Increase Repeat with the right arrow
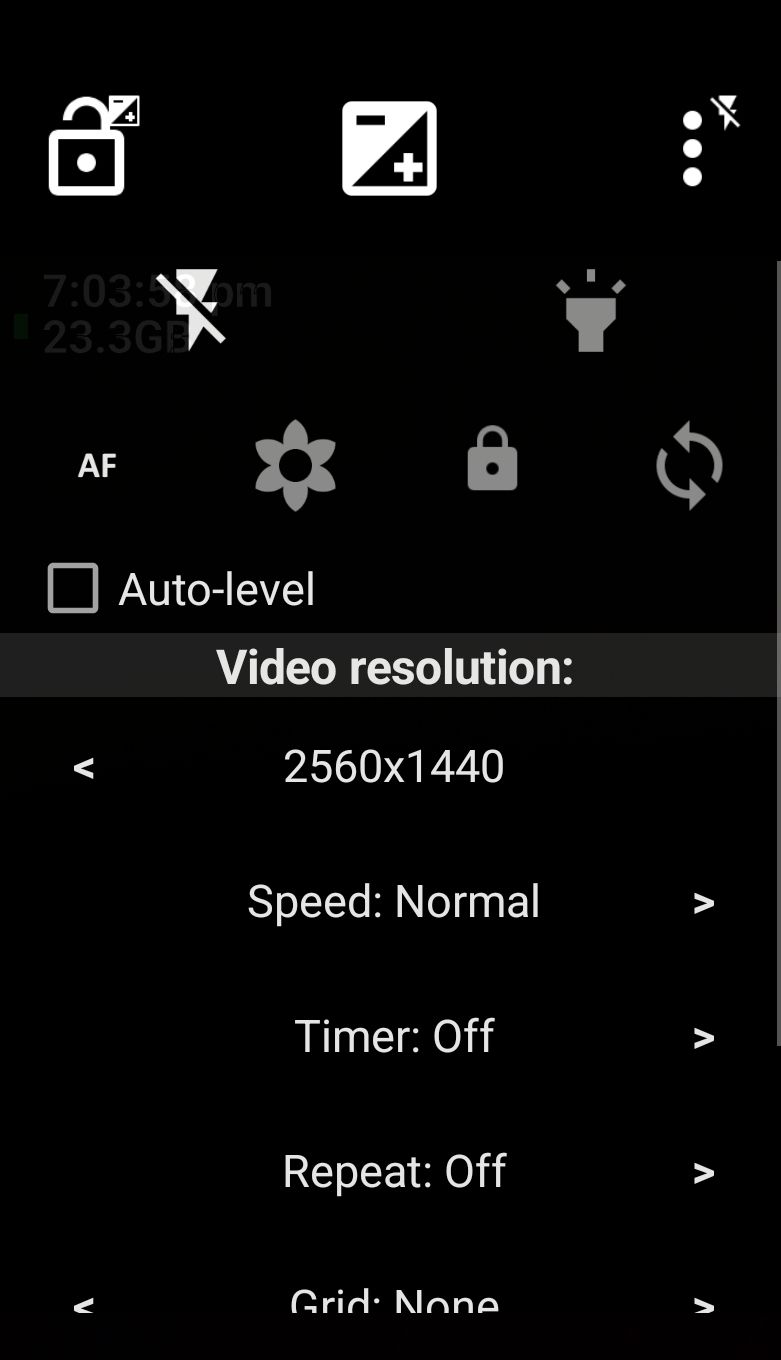The image size is (781, 1360). (x=704, y=1172)
